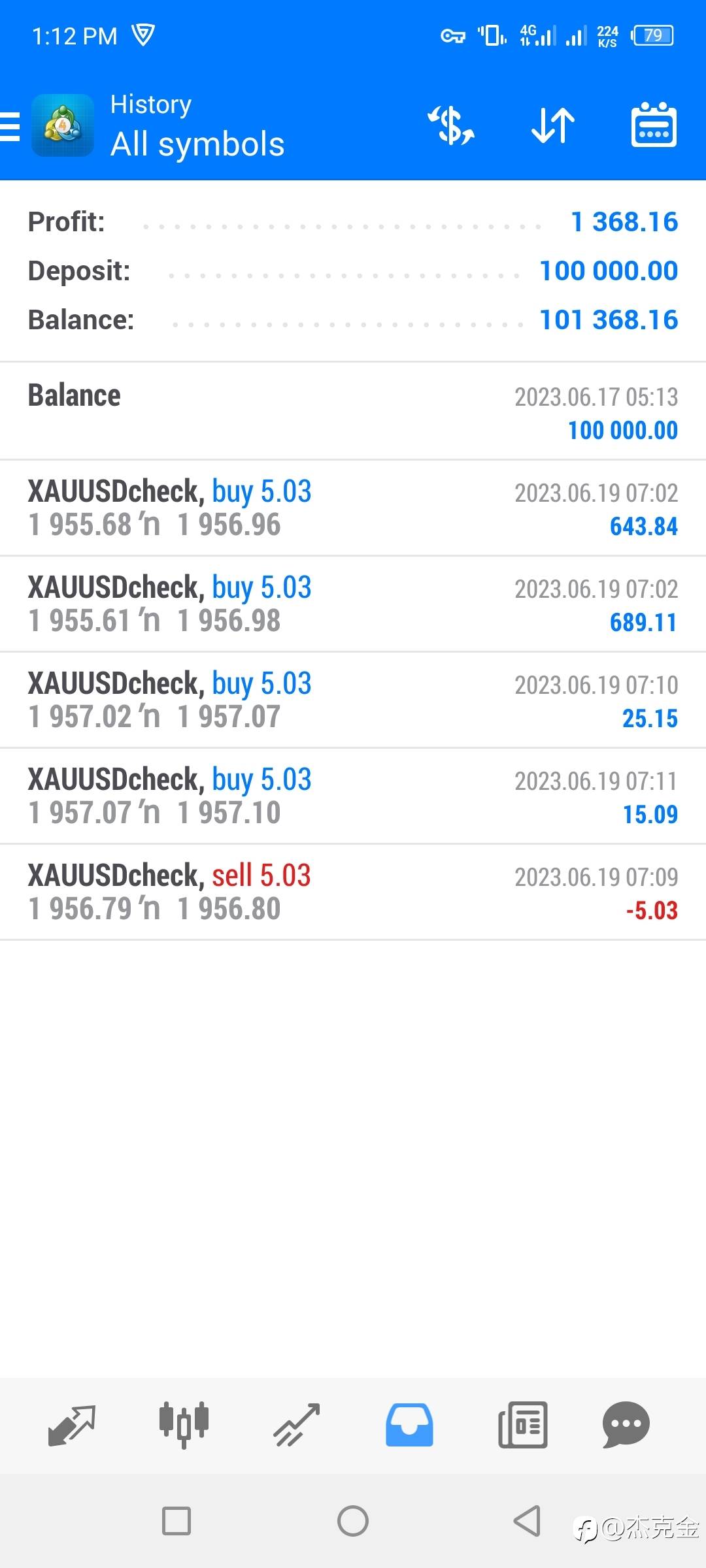Open the side drawer menu
Viewport: 706px width, 1568px height.
pyautogui.click(x=10, y=126)
